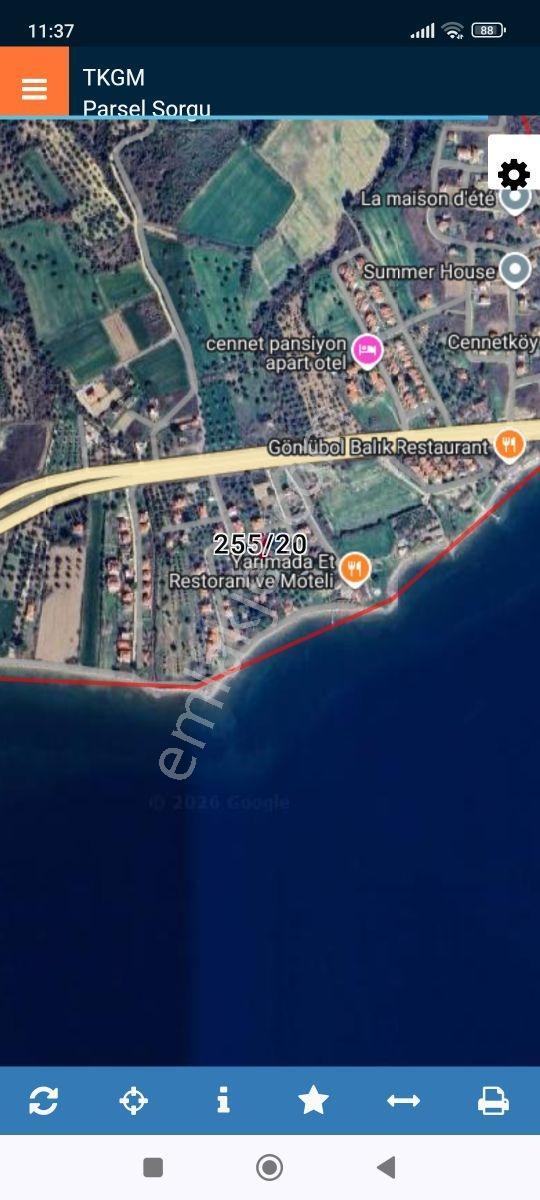Screen dimensions: 540x1200
Task: Print the map with the printer icon
Action: tap(493, 1101)
